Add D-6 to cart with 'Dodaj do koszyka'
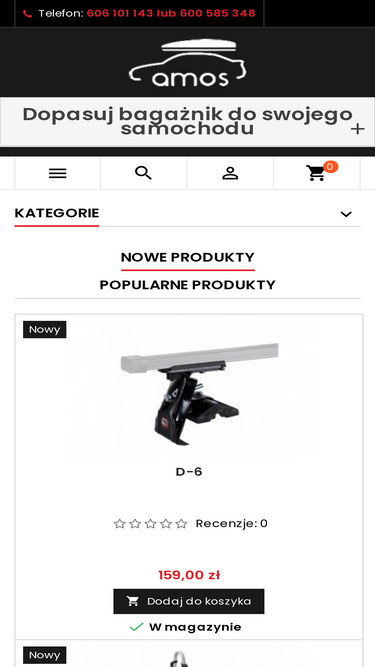375x667 pixels. pyautogui.click(x=189, y=601)
